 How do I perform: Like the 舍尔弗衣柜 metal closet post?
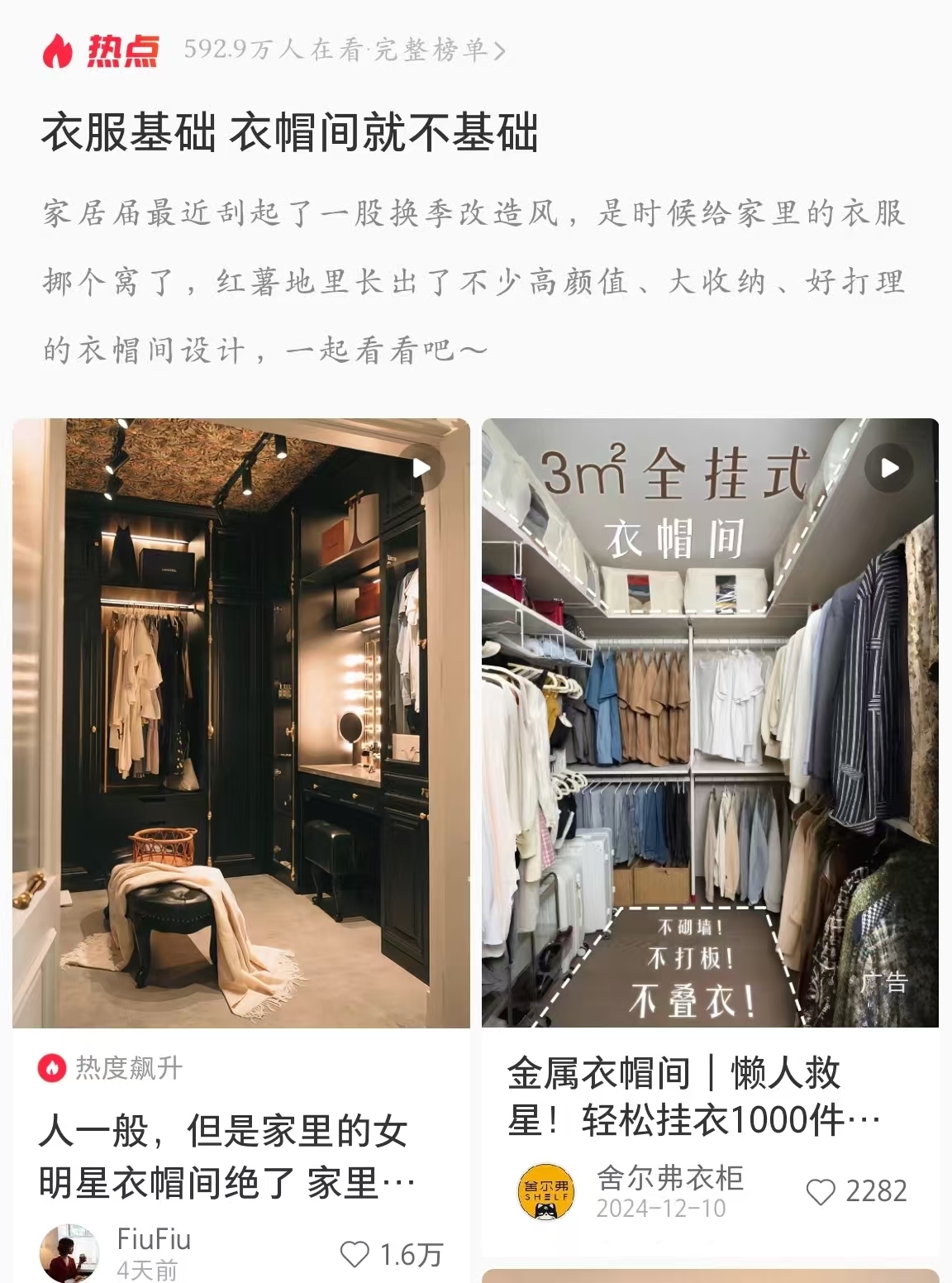[x=820, y=1191]
